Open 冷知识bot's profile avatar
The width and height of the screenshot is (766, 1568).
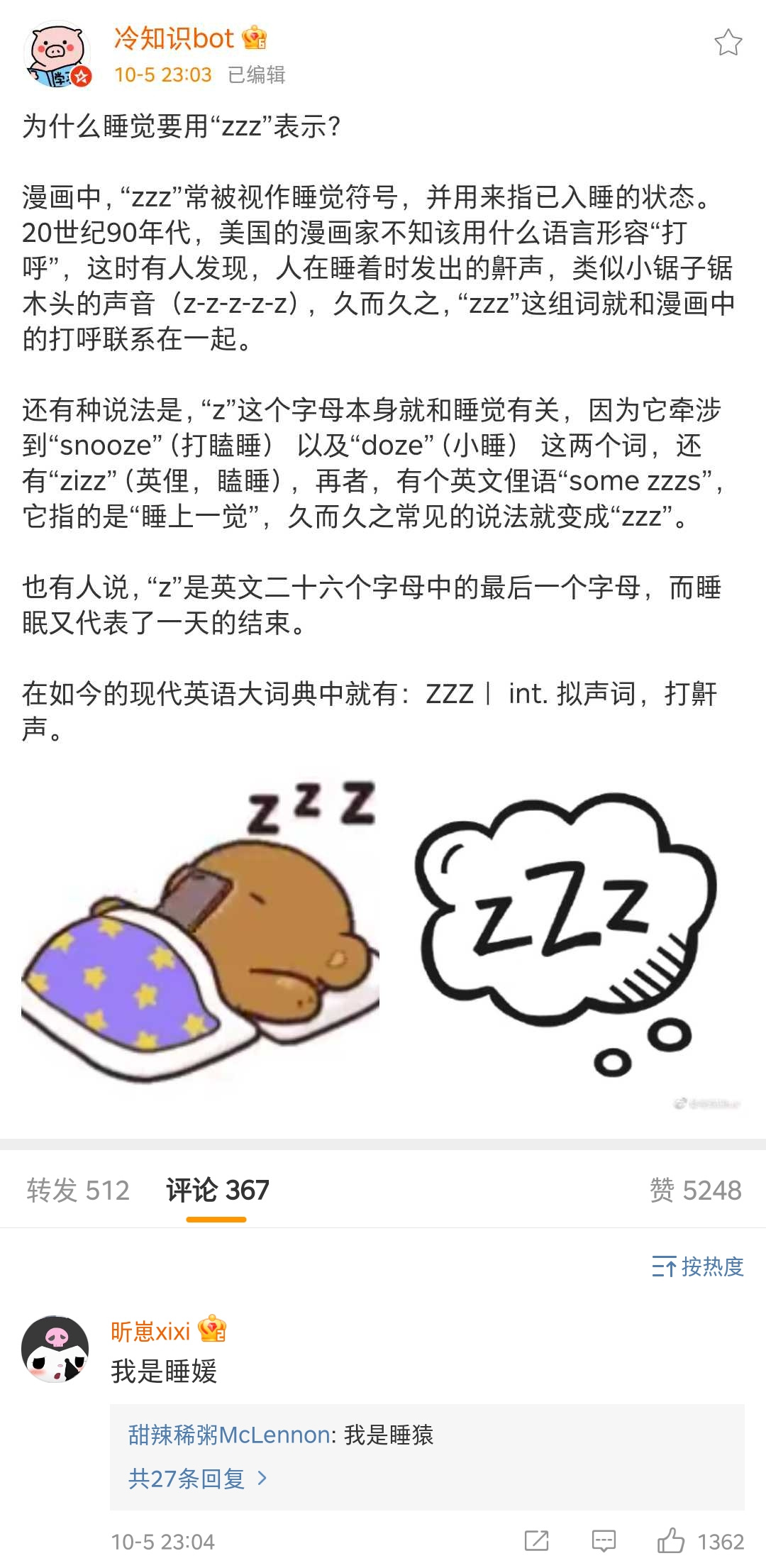[58, 56]
